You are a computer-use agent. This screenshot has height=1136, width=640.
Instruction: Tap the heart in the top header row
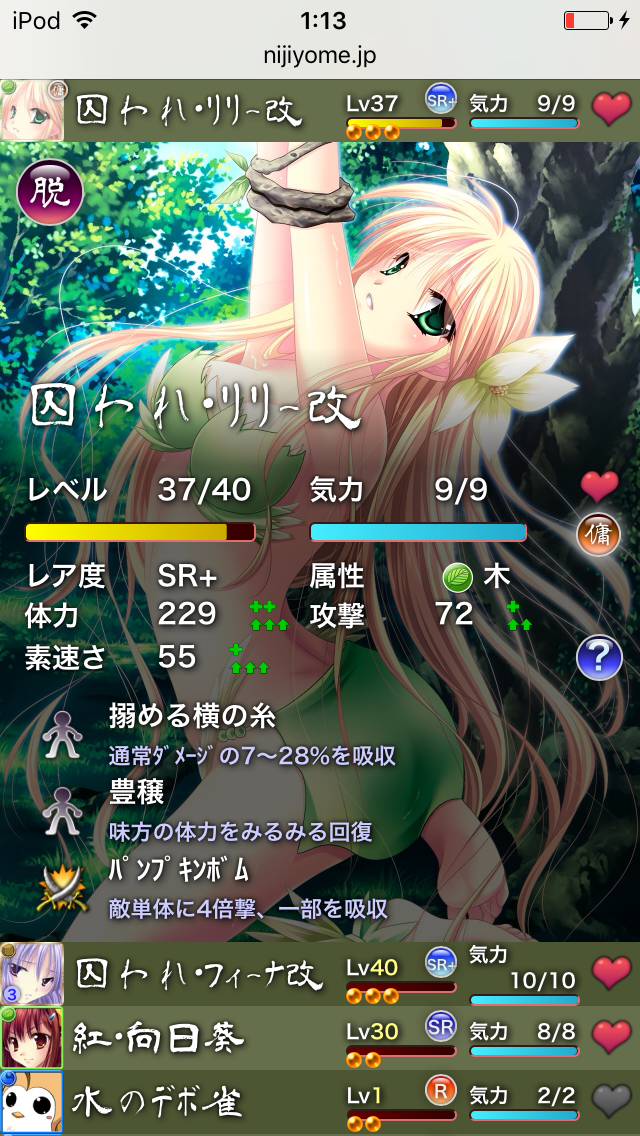click(x=611, y=108)
